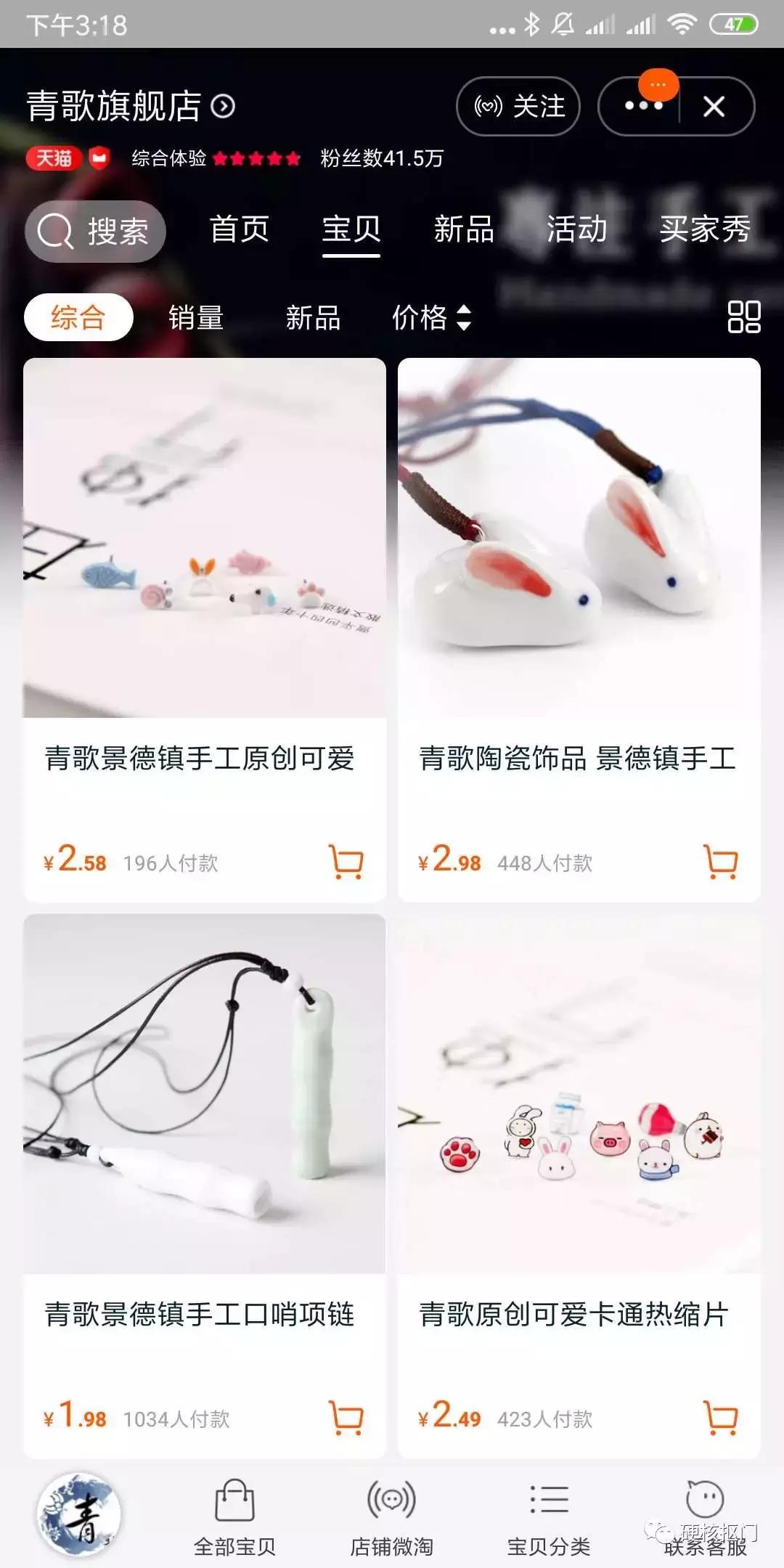Viewport: 784px width, 1568px height.
Task: Open the 买家秀 tab
Action: [x=706, y=229]
